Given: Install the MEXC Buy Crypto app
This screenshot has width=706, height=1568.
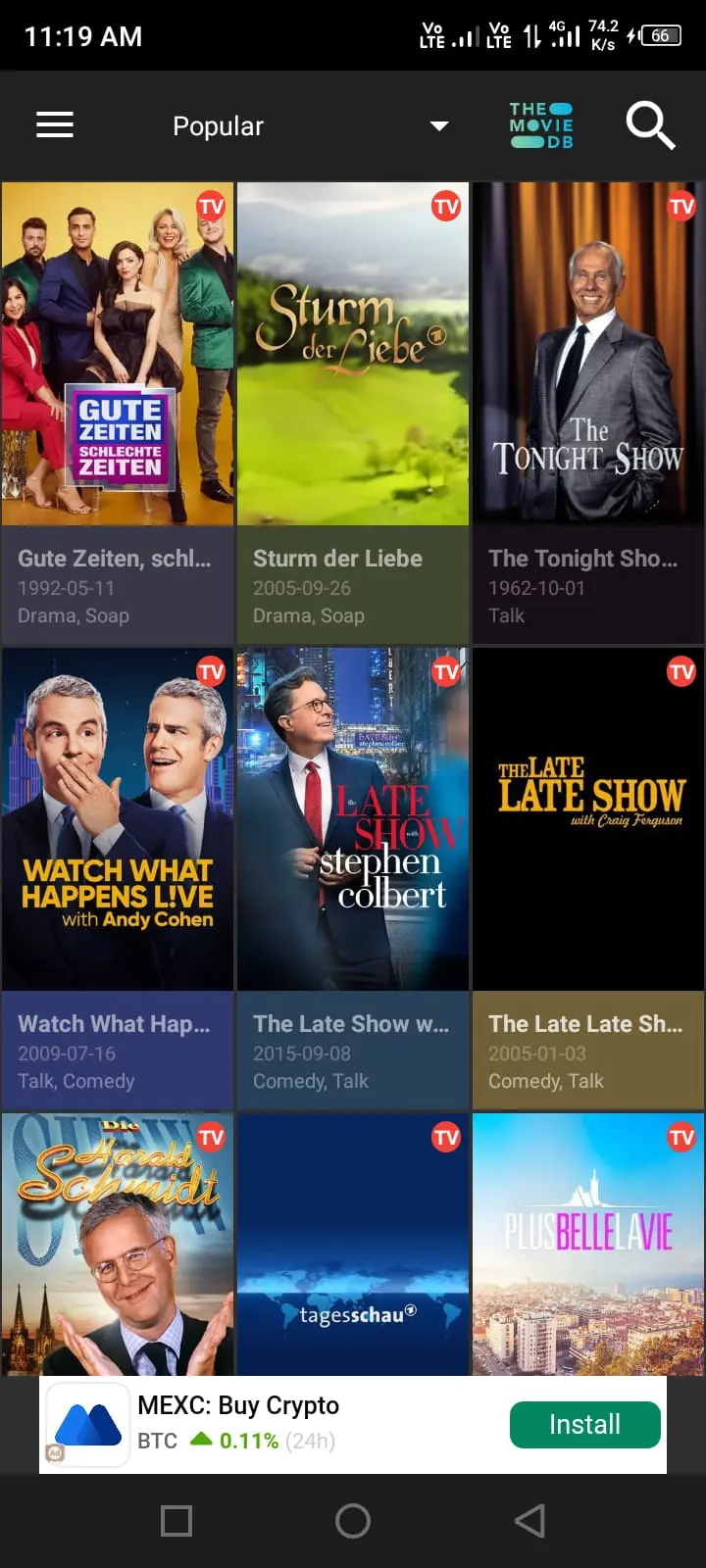Looking at the screenshot, I should pos(584,1425).
